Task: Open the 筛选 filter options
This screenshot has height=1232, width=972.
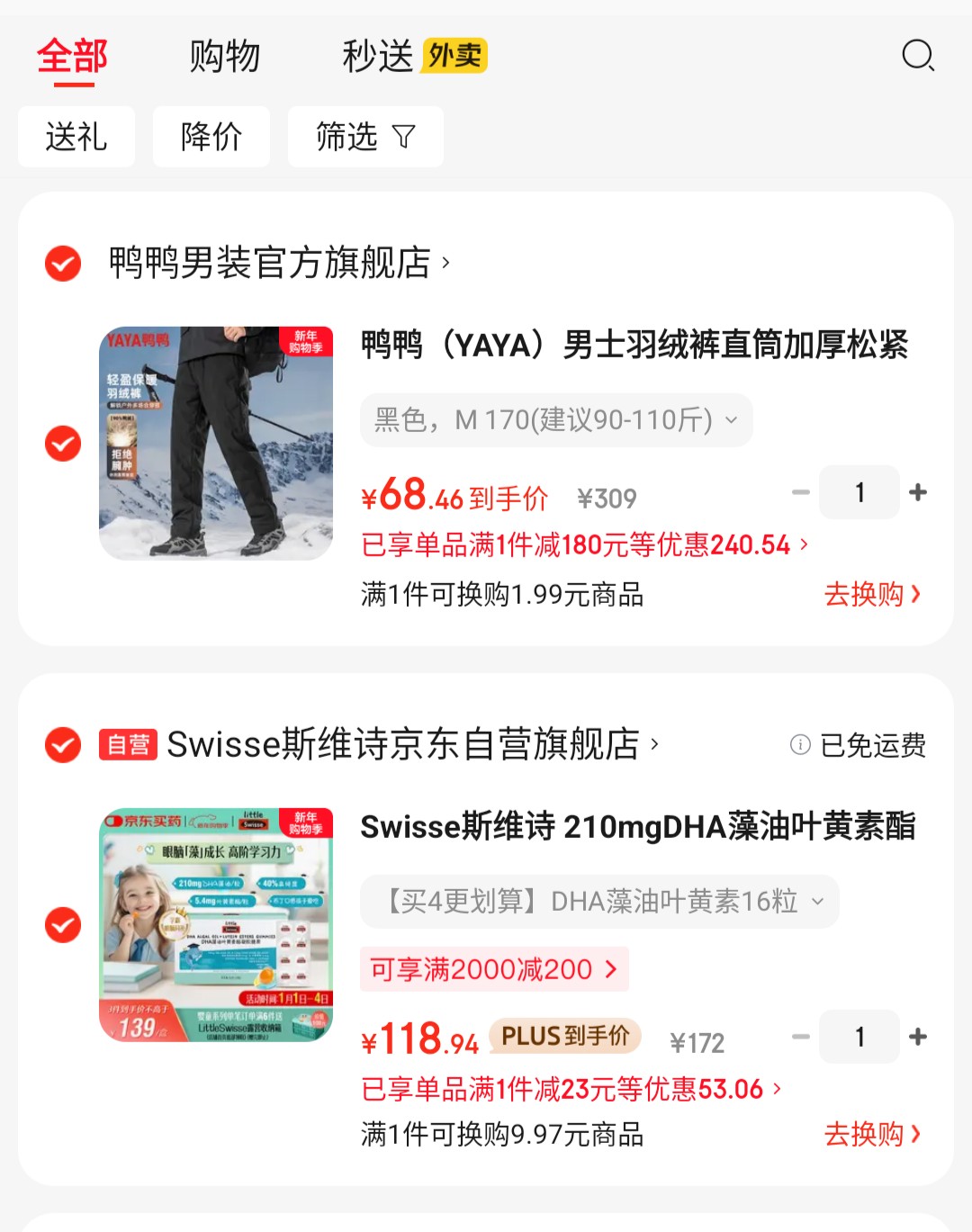Action: click(365, 137)
